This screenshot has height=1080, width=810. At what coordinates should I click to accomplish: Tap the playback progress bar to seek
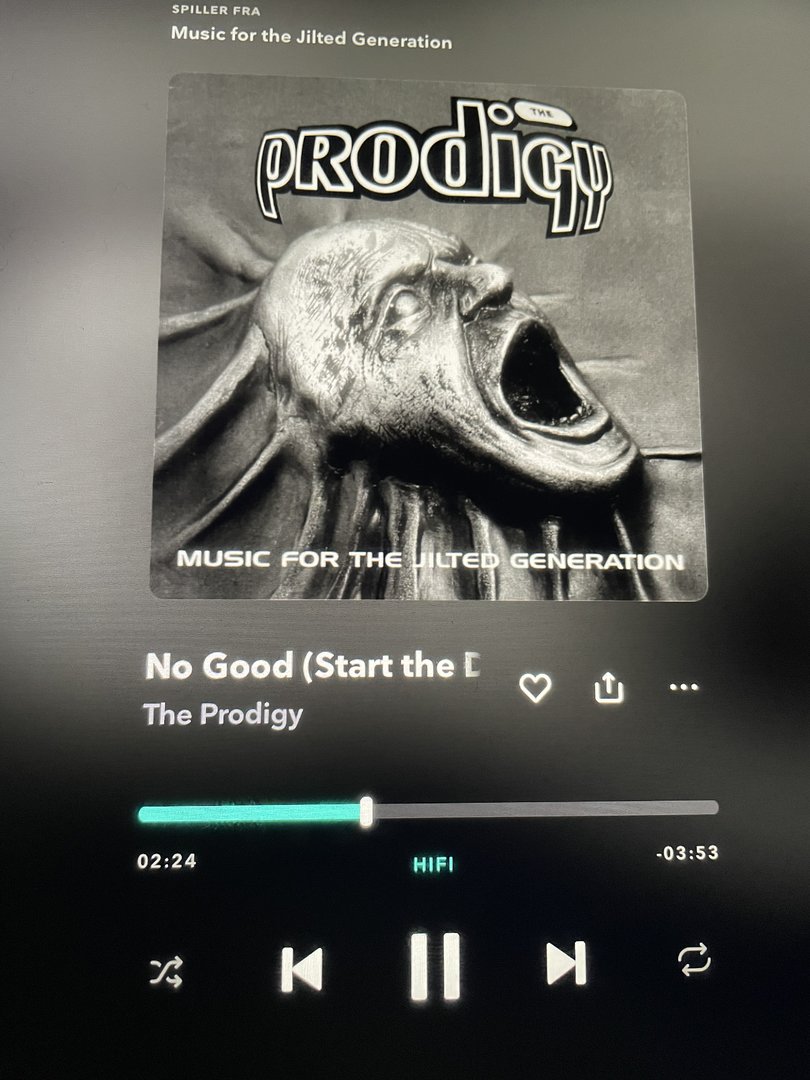(540, 808)
